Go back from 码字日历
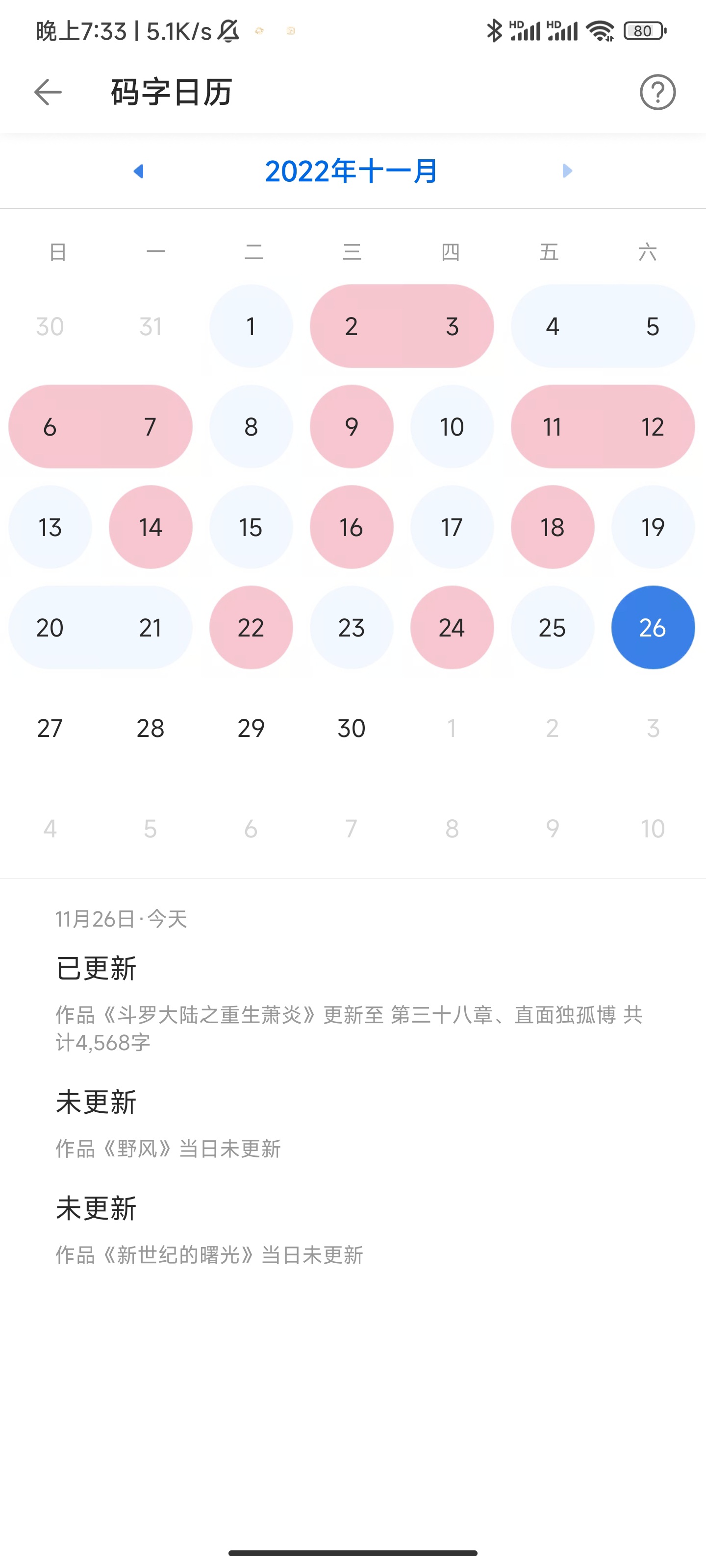706x1568 pixels. (48, 93)
